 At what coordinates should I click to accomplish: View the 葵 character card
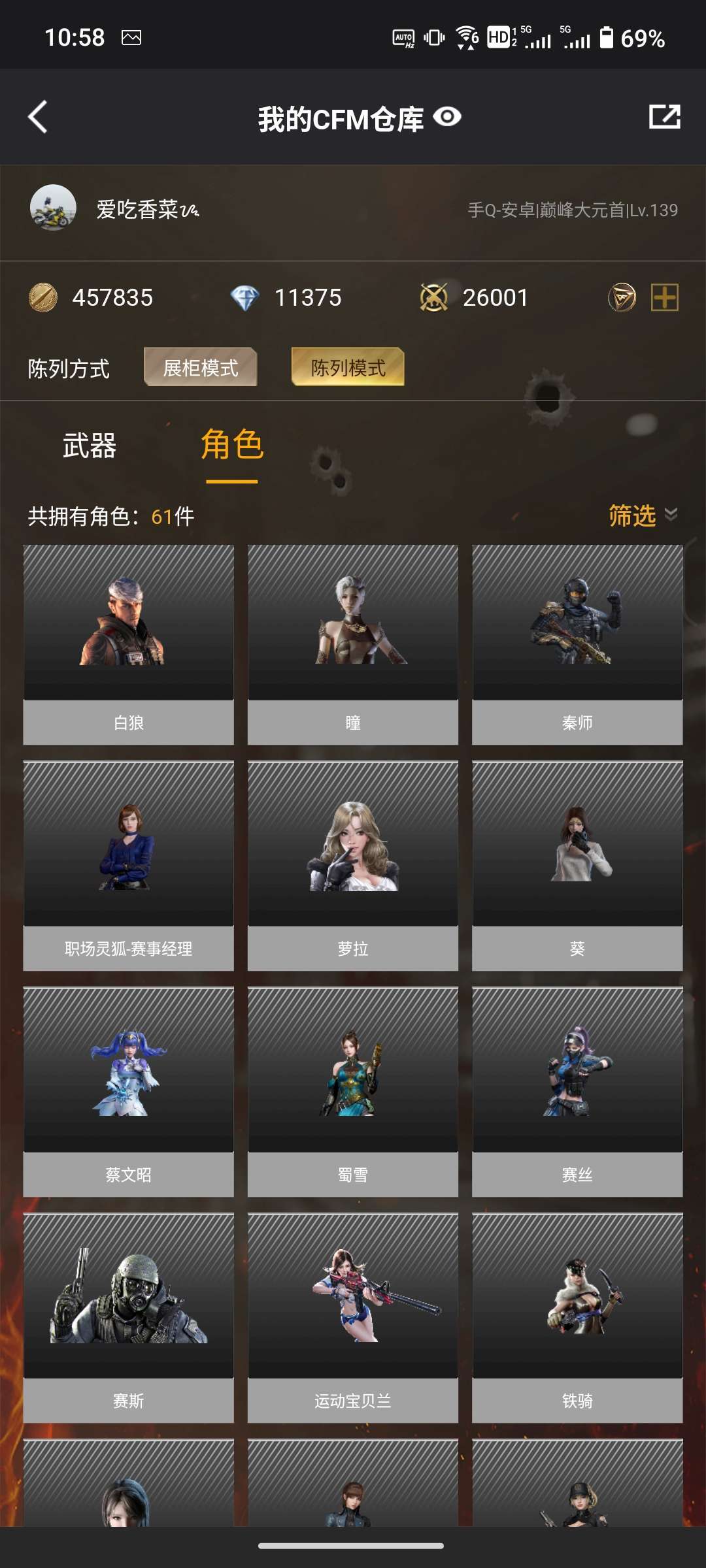coord(577,866)
